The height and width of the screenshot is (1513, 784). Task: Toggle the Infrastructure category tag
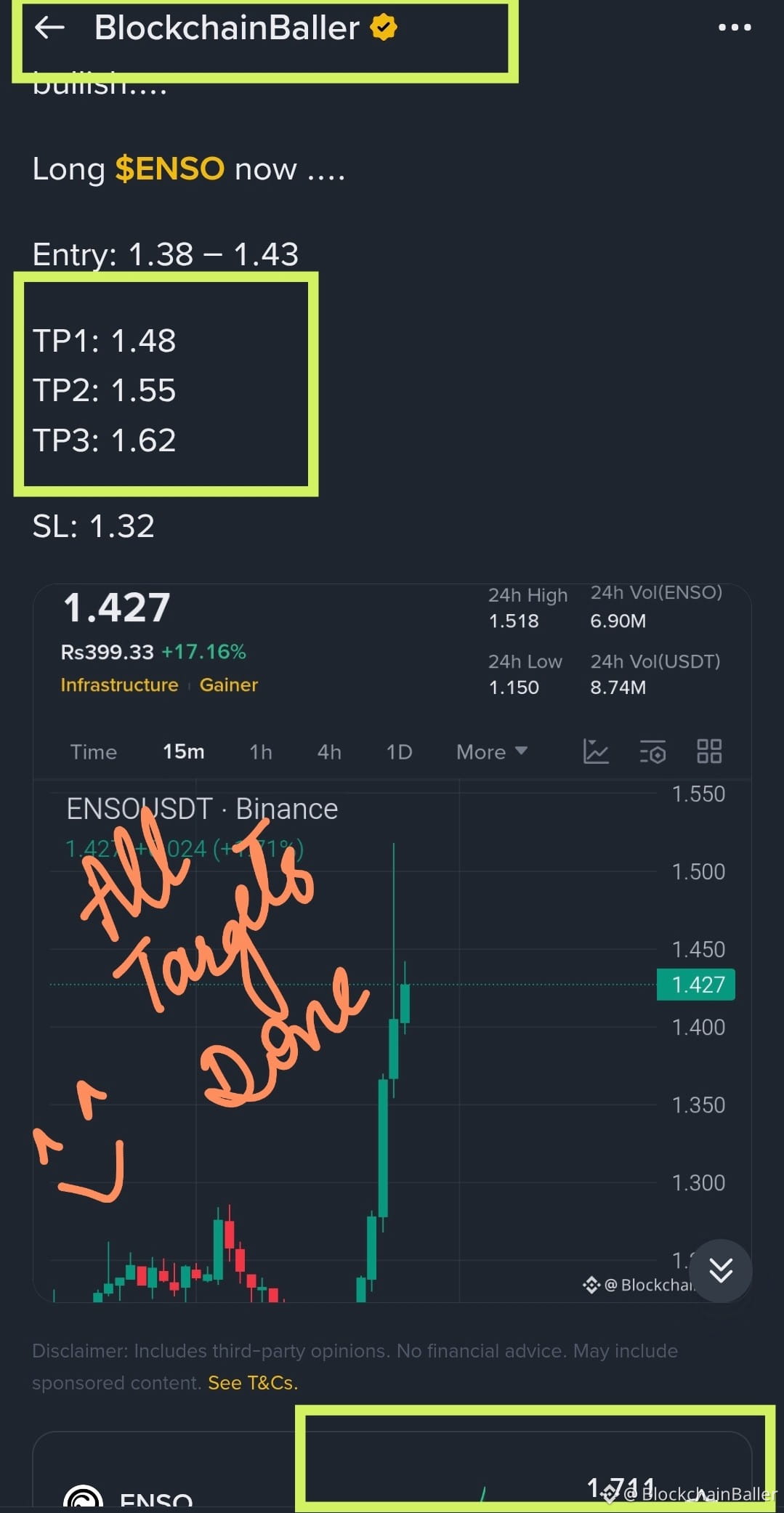[x=119, y=684]
